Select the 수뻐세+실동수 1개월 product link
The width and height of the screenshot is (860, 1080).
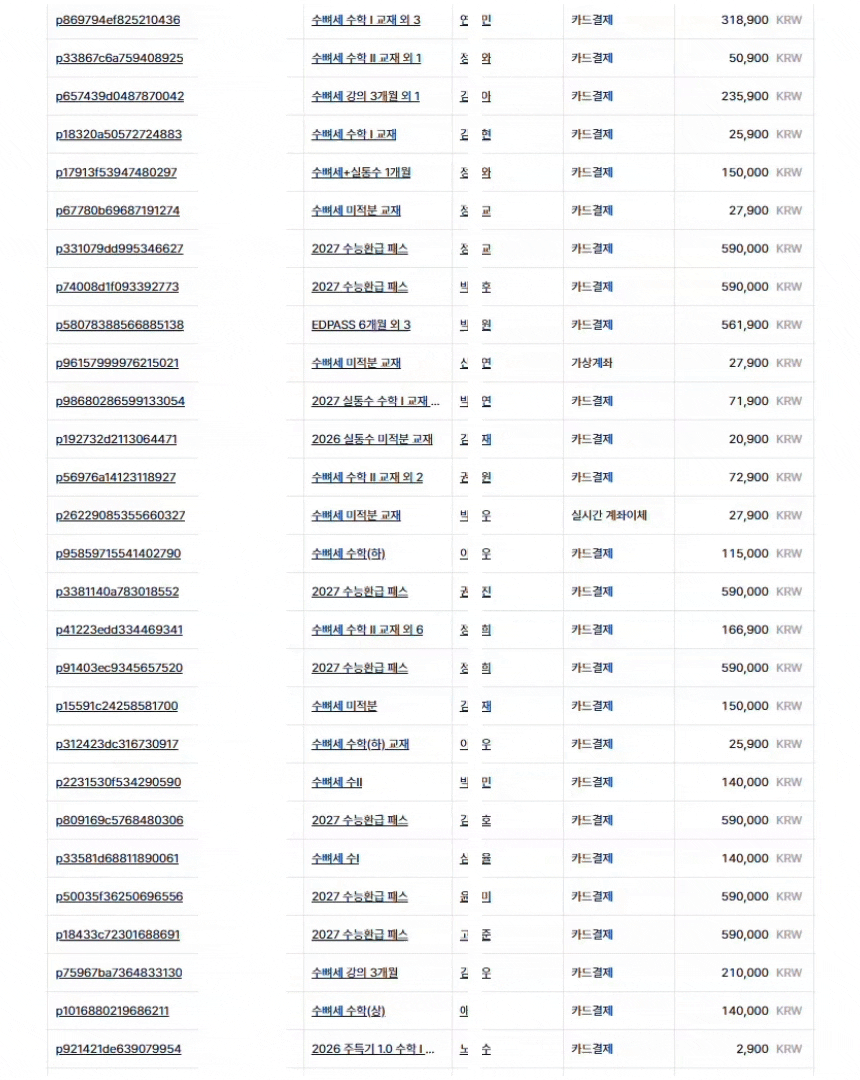click(361, 172)
